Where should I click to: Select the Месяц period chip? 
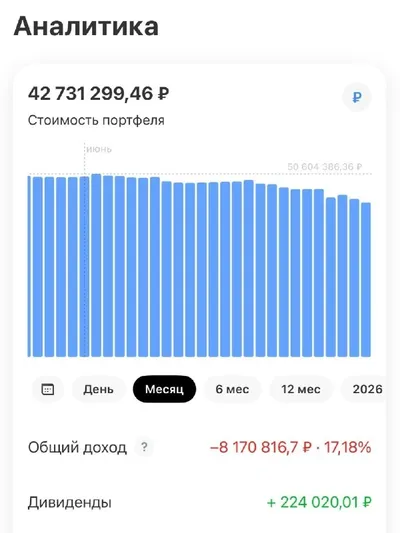(x=164, y=389)
